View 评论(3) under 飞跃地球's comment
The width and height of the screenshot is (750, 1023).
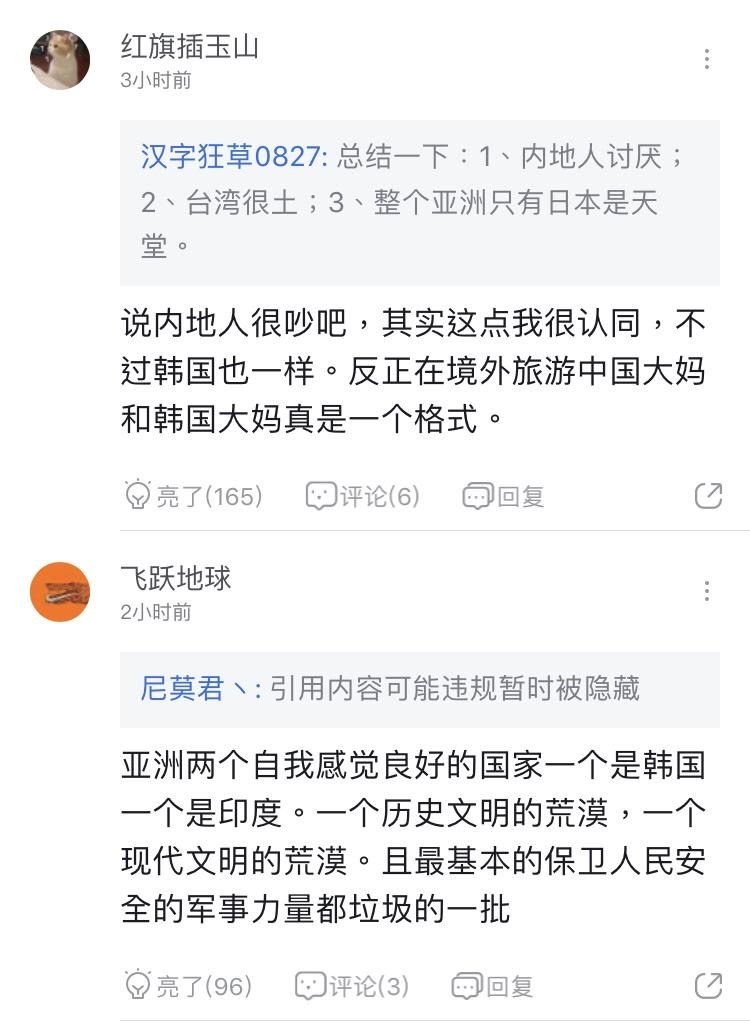pyautogui.click(x=353, y=986)
